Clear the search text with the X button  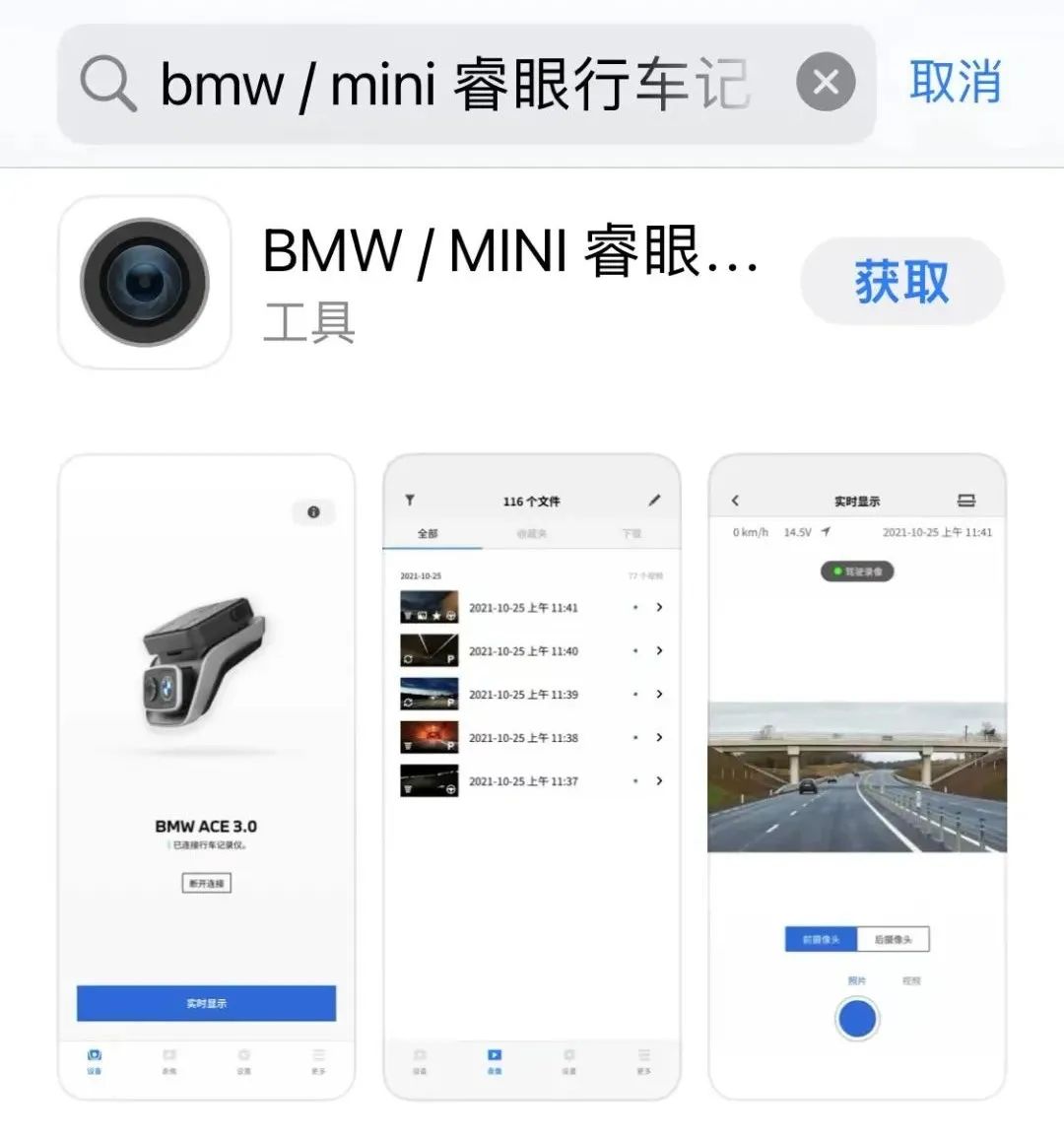coord(826,83)
